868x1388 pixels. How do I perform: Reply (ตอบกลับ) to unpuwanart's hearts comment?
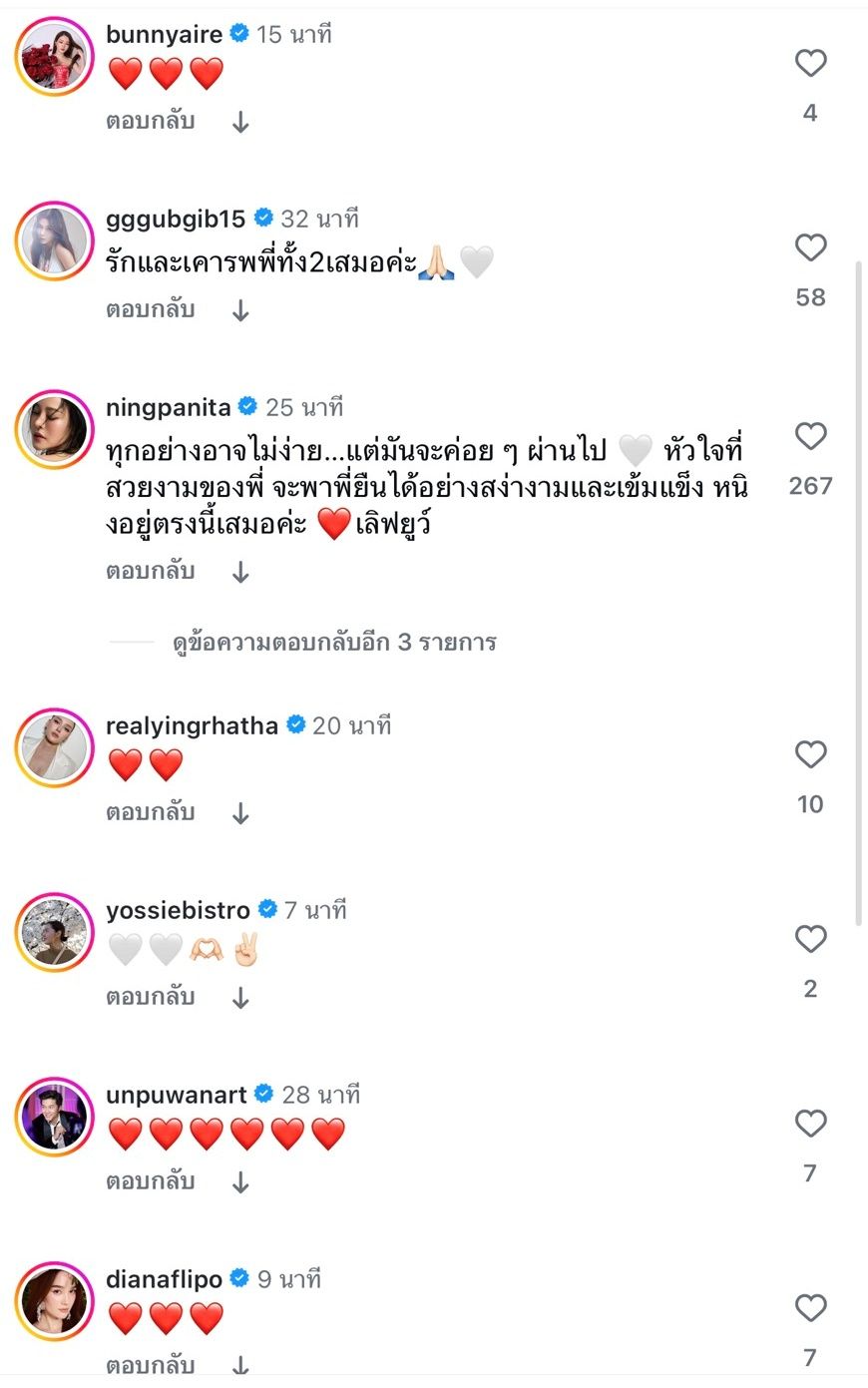coord(150,1181)
